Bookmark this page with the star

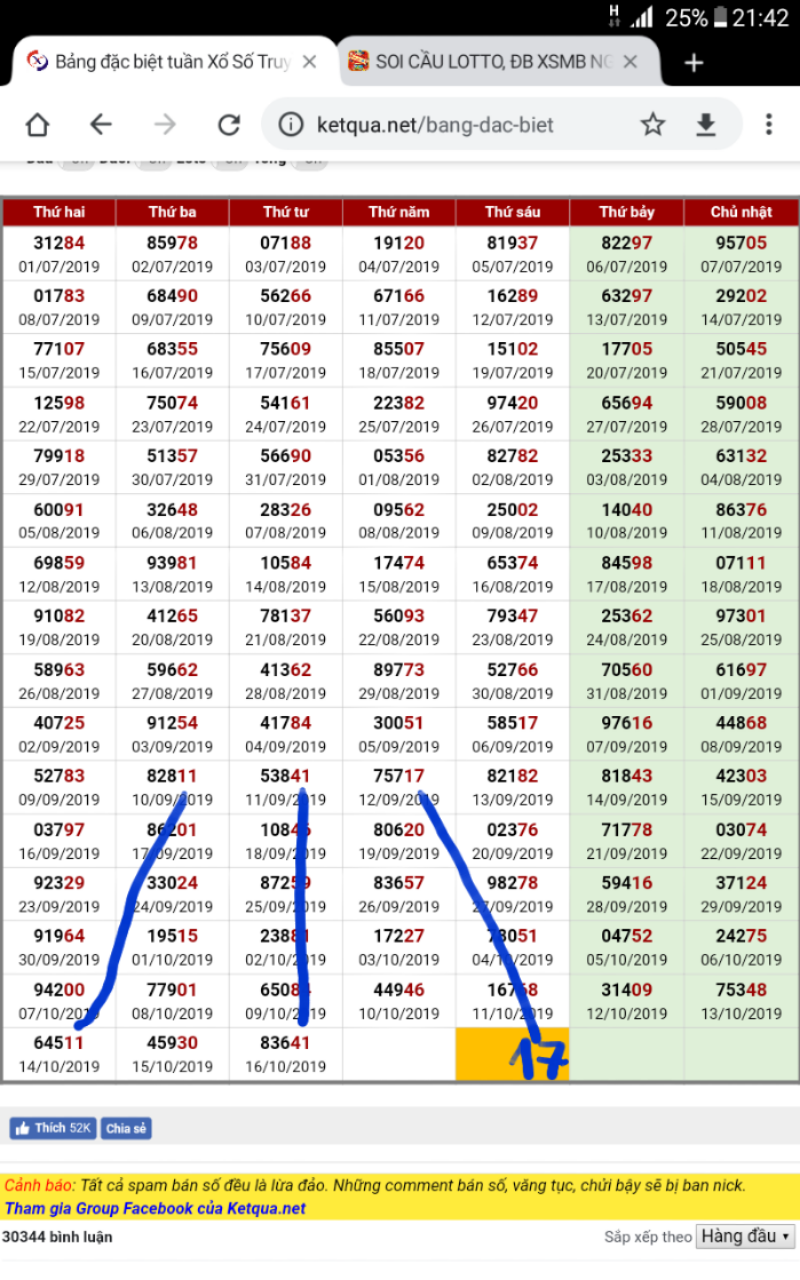coord(653,125)
